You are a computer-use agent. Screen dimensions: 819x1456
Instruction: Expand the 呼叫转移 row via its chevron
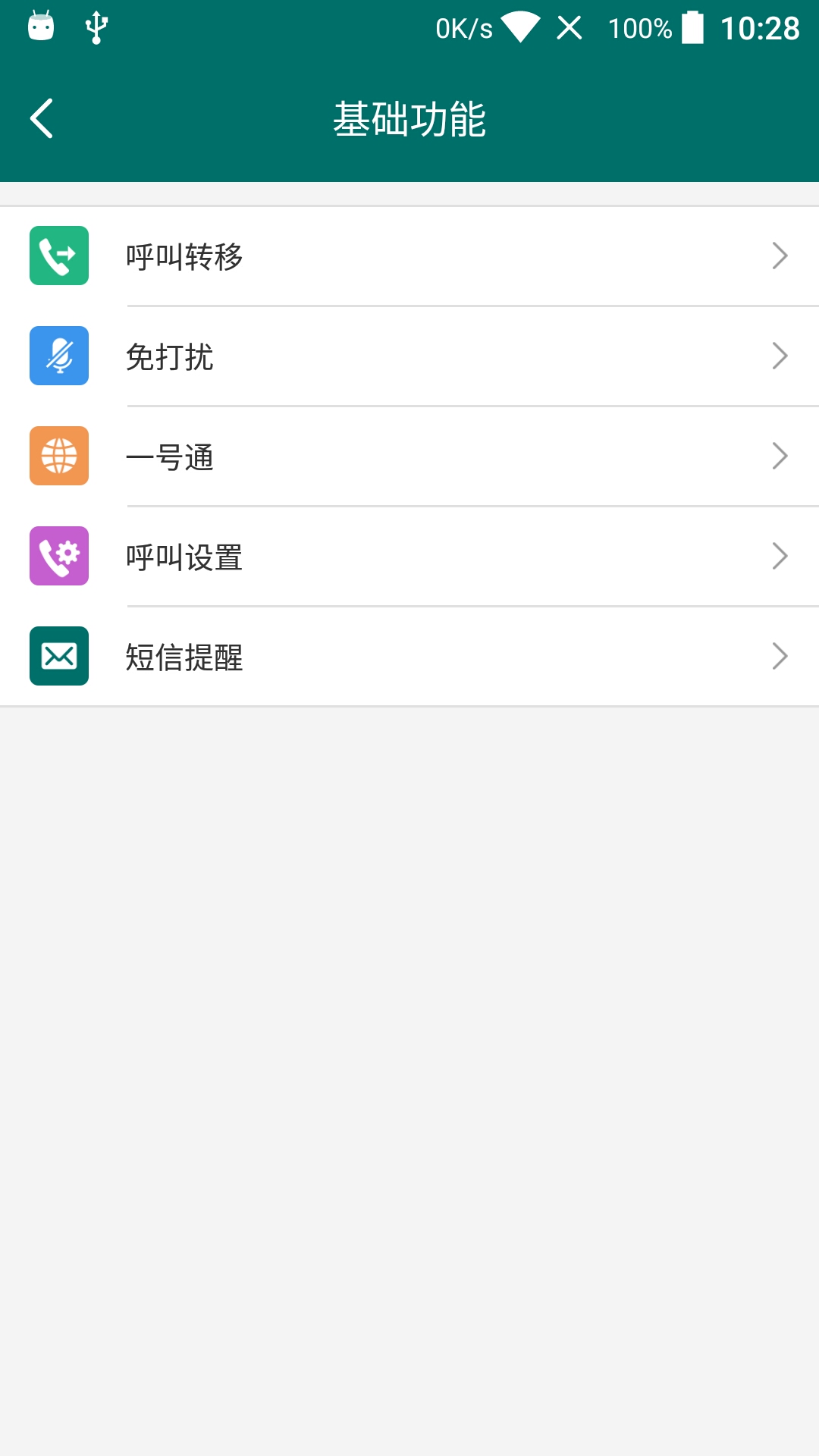coord(780,256)
